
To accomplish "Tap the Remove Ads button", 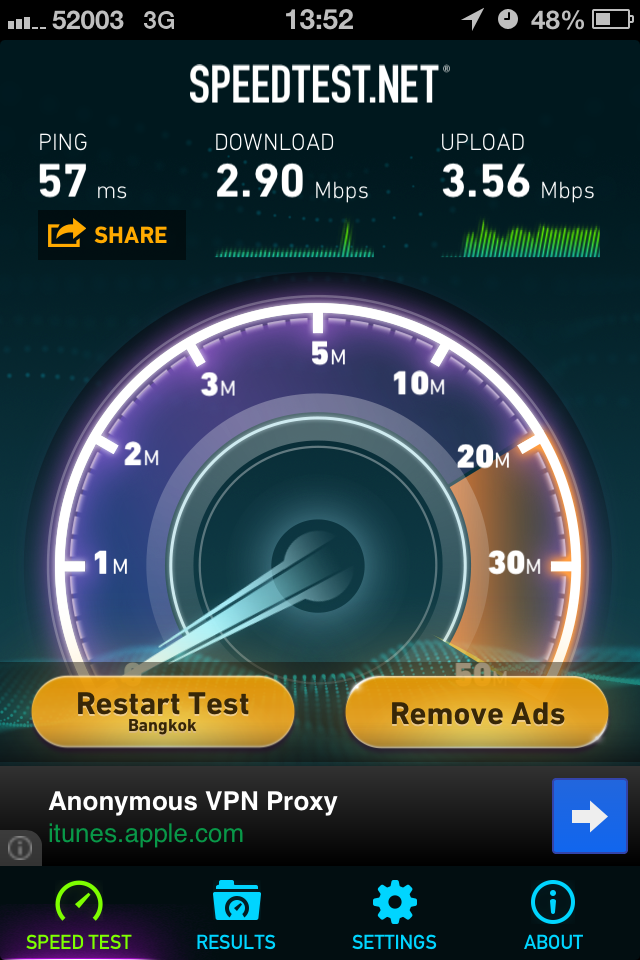I will (x=477, y=713).
